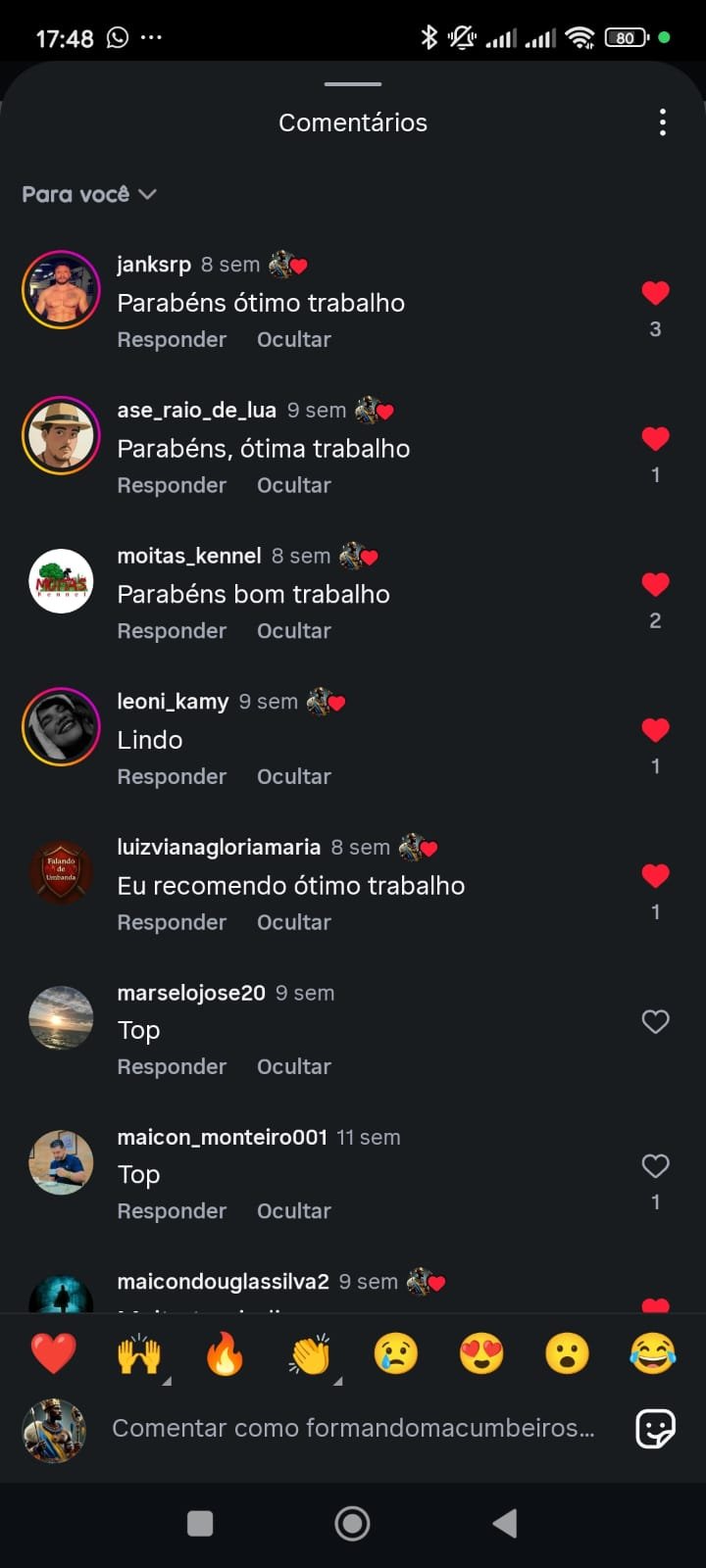Hide marselojose20's comment
This screenshot has width=706, height=1568.
(x=293, y=1066)
